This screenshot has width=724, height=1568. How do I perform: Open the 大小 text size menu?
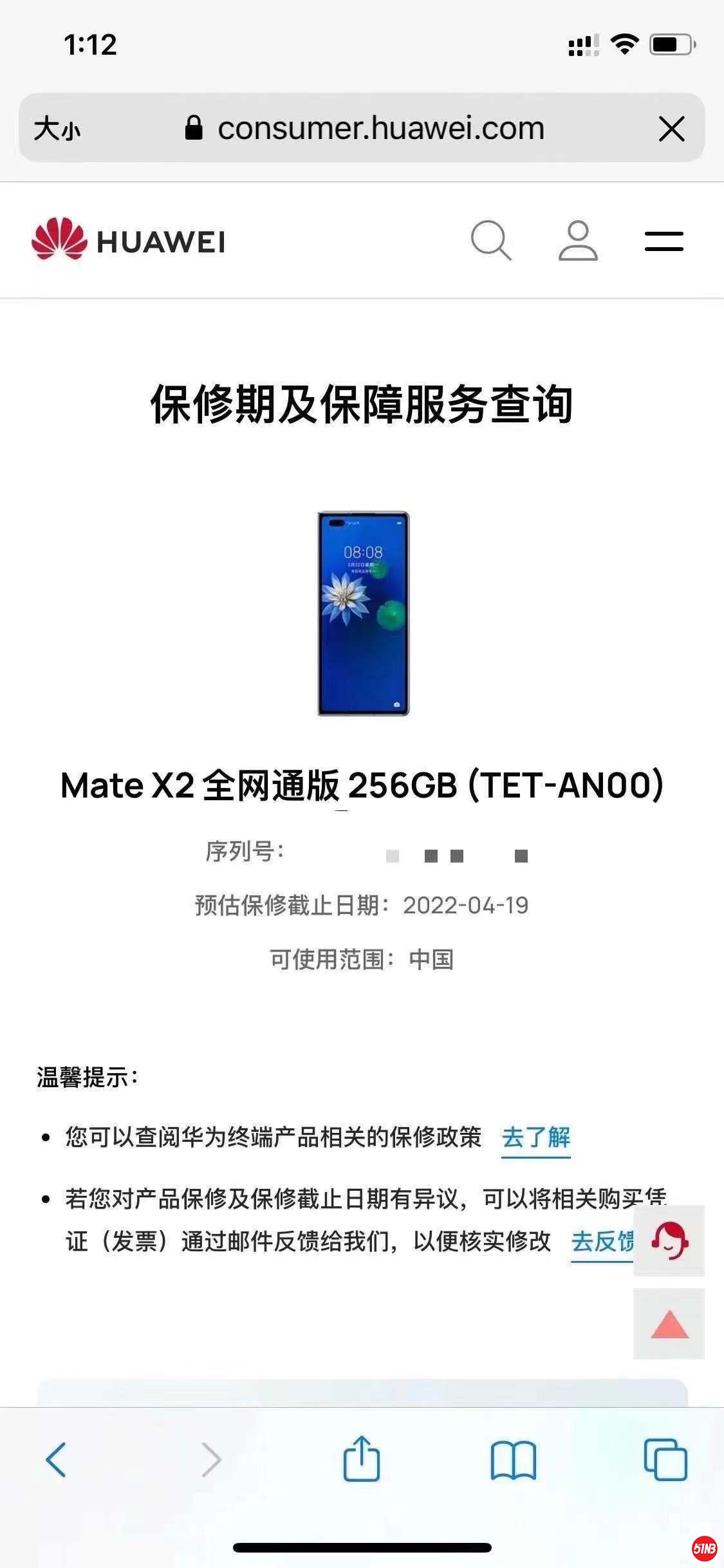57,129
